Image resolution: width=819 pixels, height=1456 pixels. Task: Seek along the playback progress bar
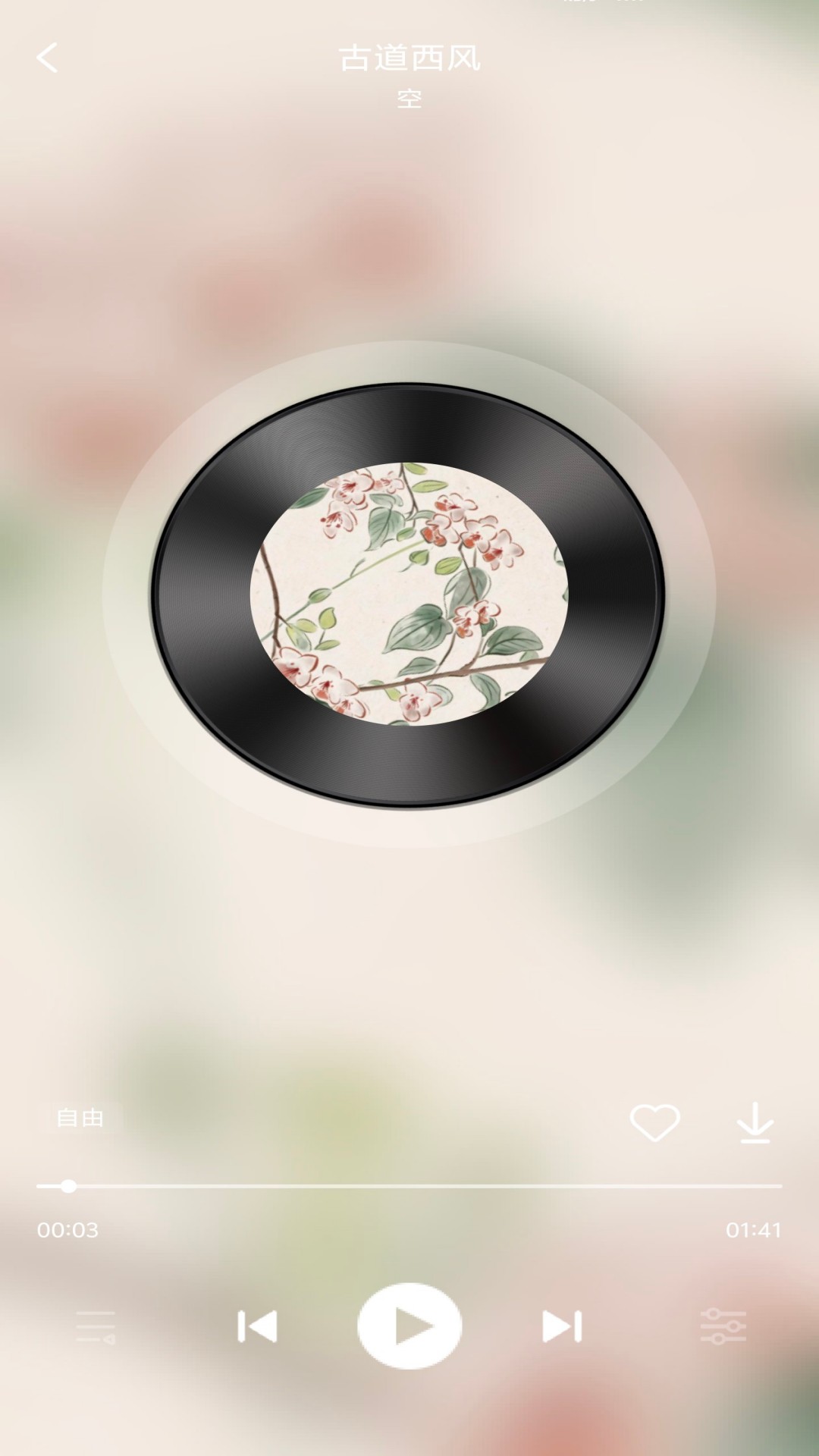tap(409, 1186)
